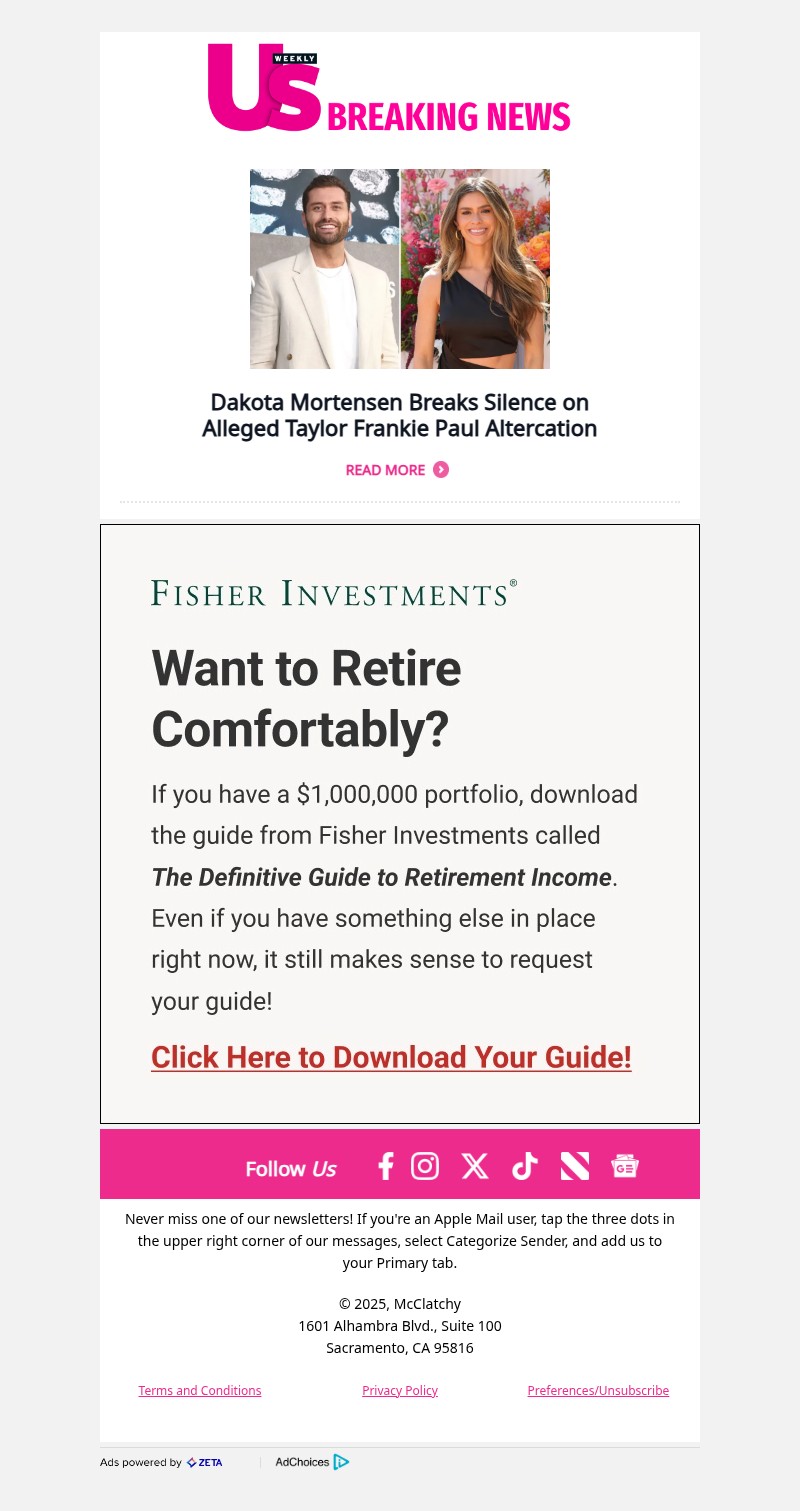Open the Terms and Conditions link
Screen dimensions: 800x1511
(199, 1390)
